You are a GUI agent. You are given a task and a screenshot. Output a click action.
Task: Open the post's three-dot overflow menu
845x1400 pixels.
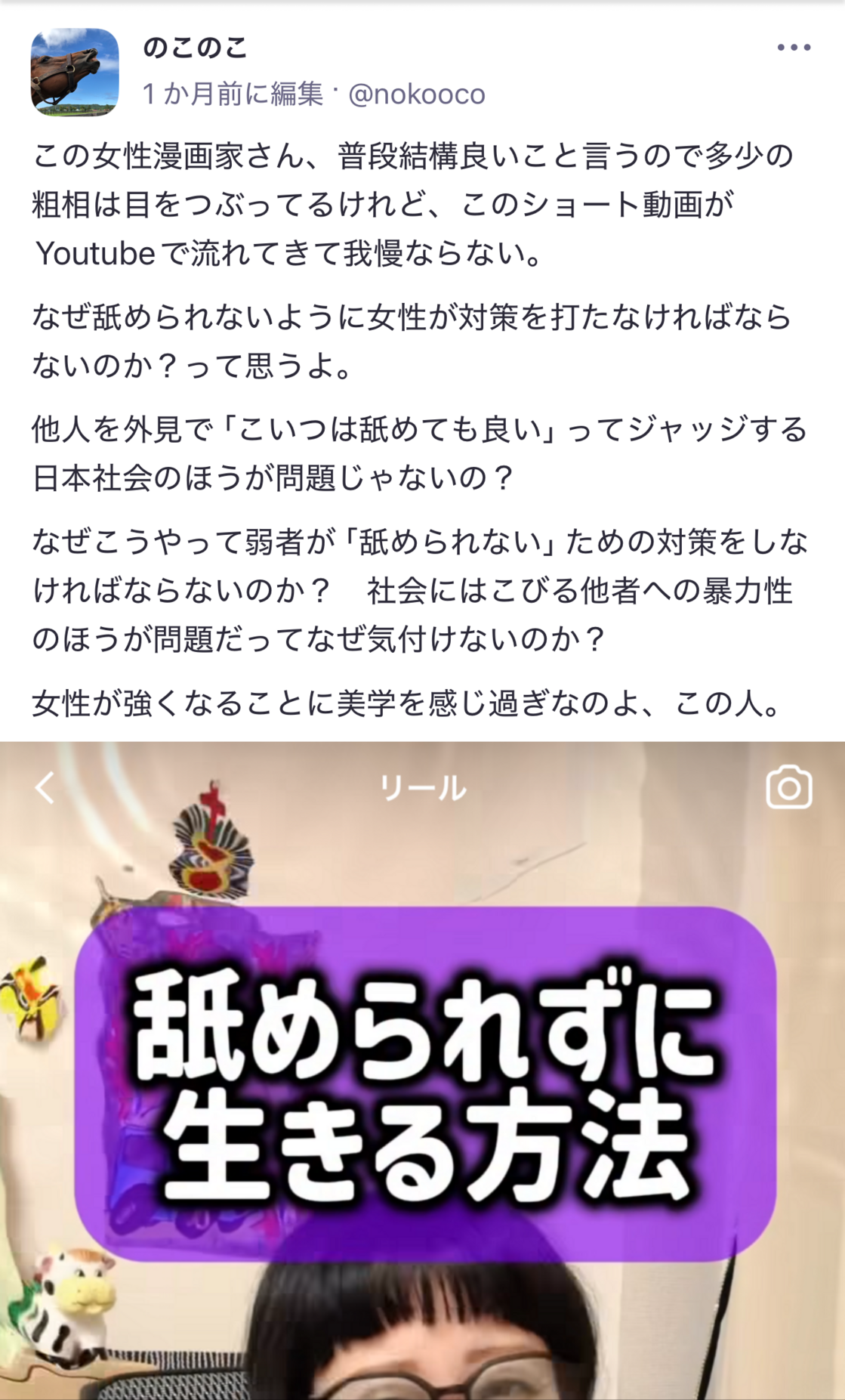[x=793, y=48]
